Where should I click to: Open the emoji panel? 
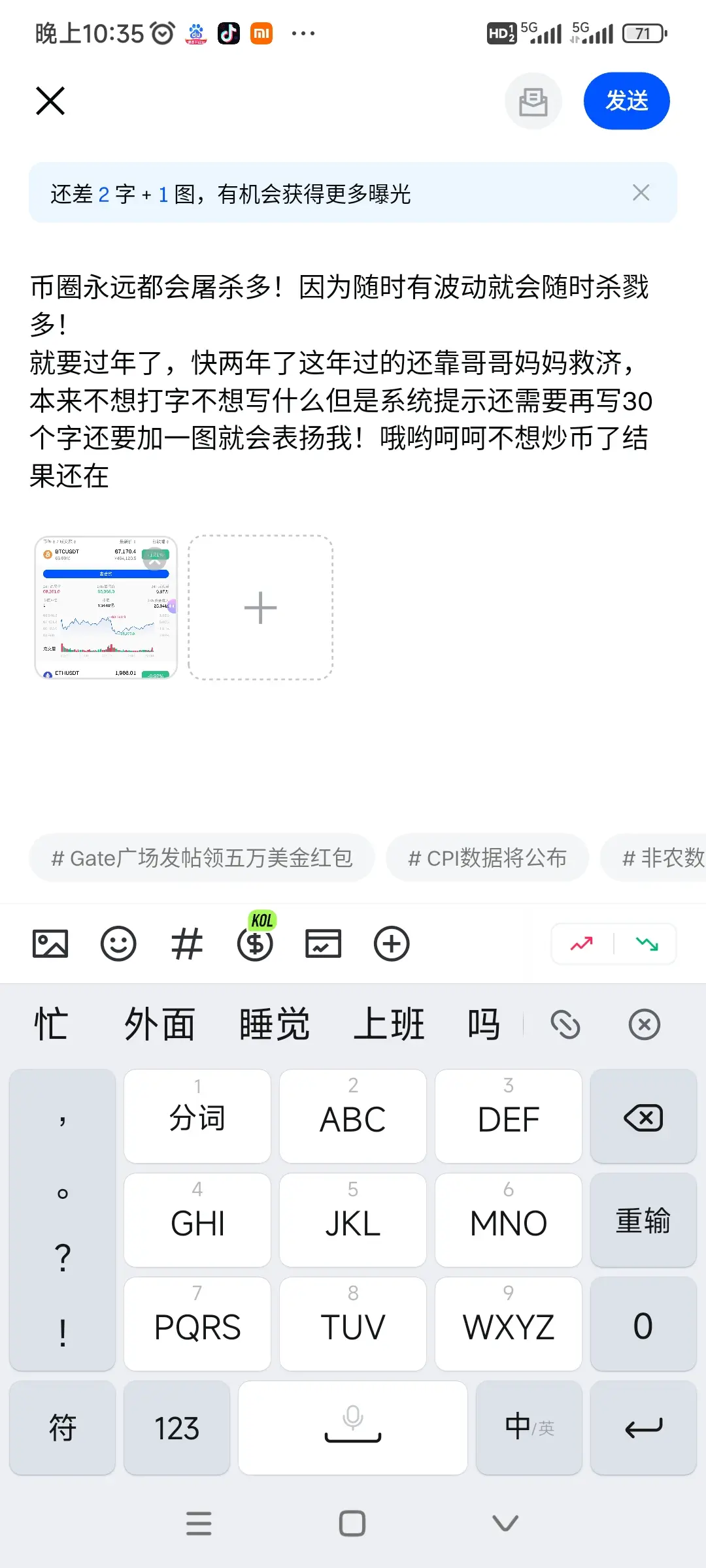tap(120, 943)
